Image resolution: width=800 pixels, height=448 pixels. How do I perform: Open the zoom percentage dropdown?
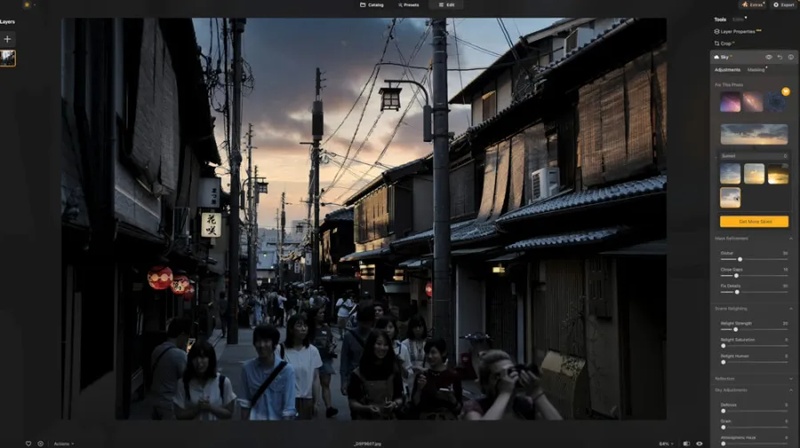664,443
